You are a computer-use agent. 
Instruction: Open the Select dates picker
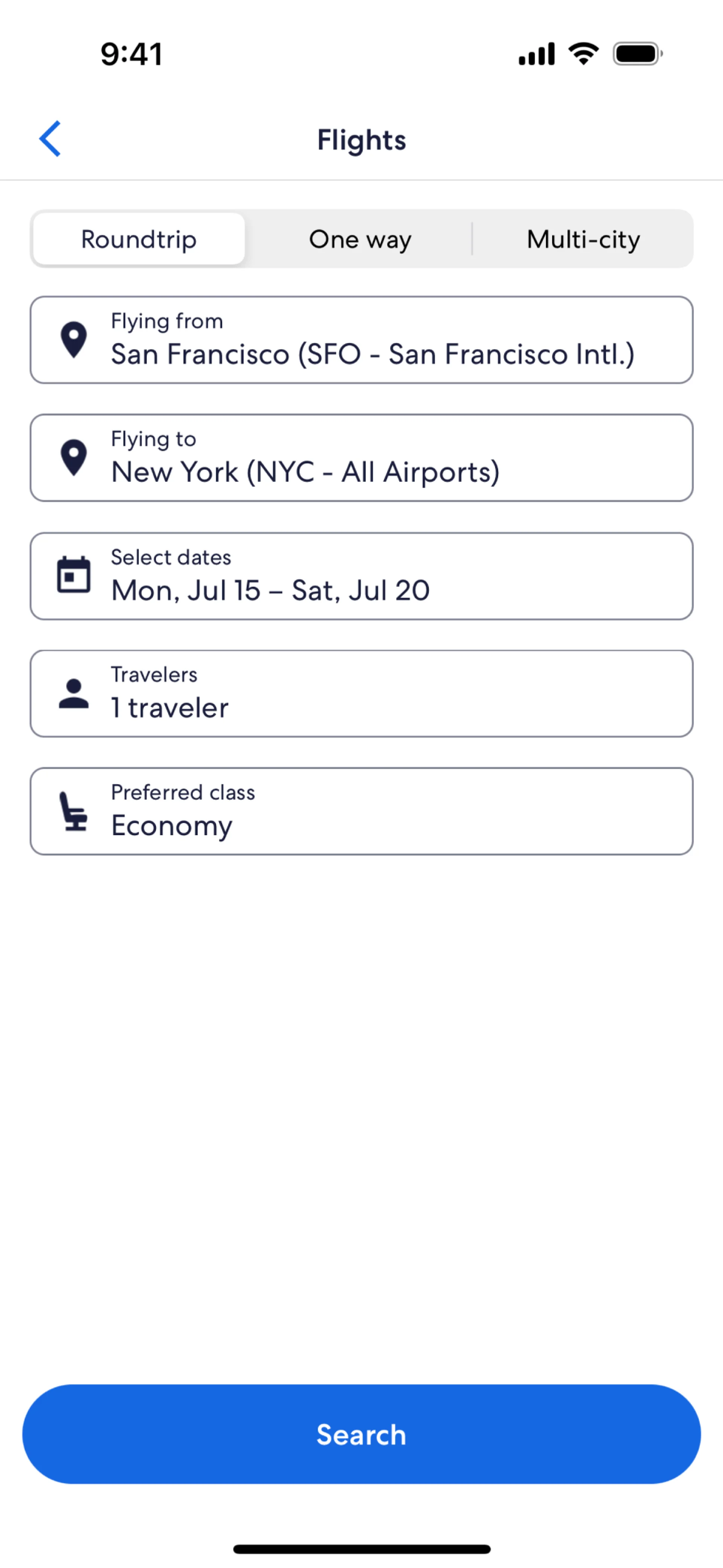coord(361,576)
